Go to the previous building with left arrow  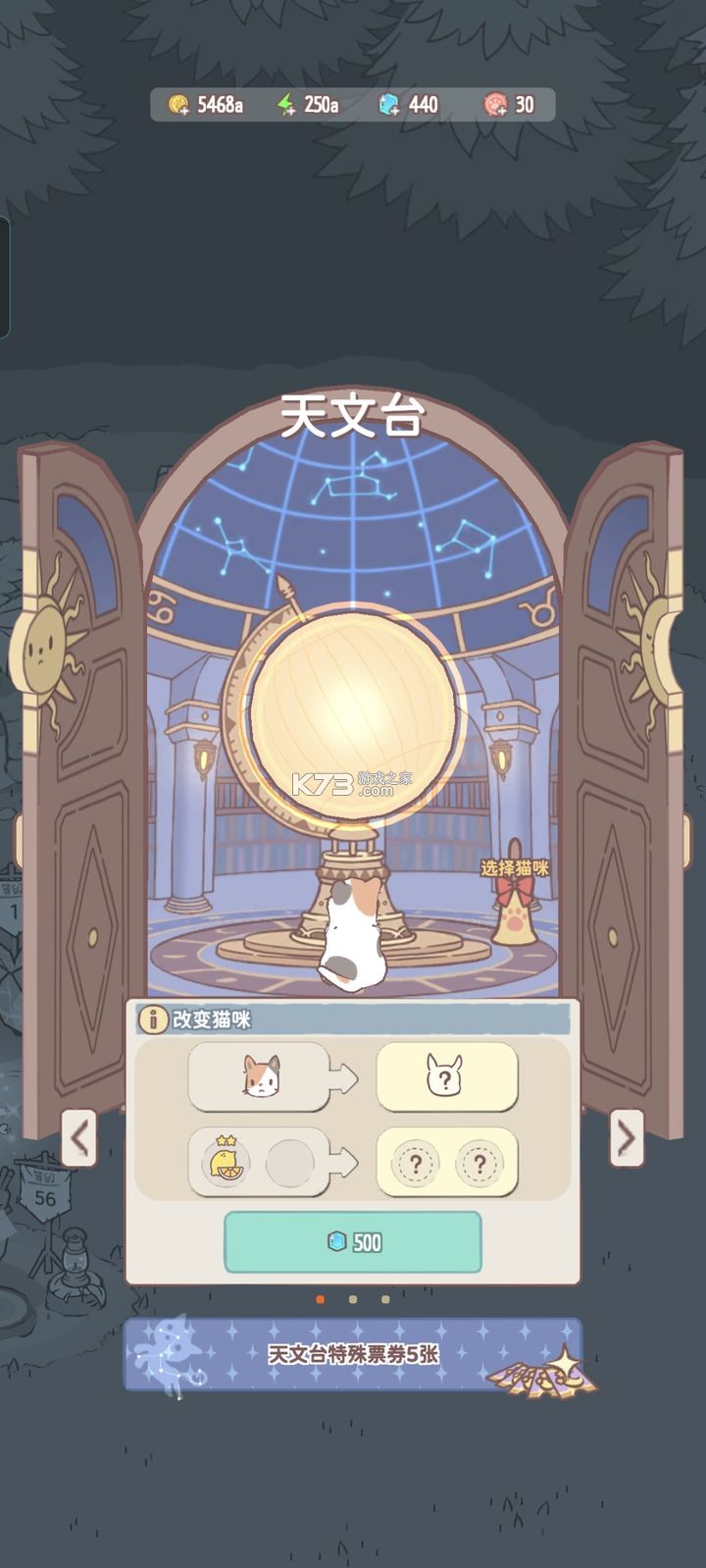click(79, 1138)
